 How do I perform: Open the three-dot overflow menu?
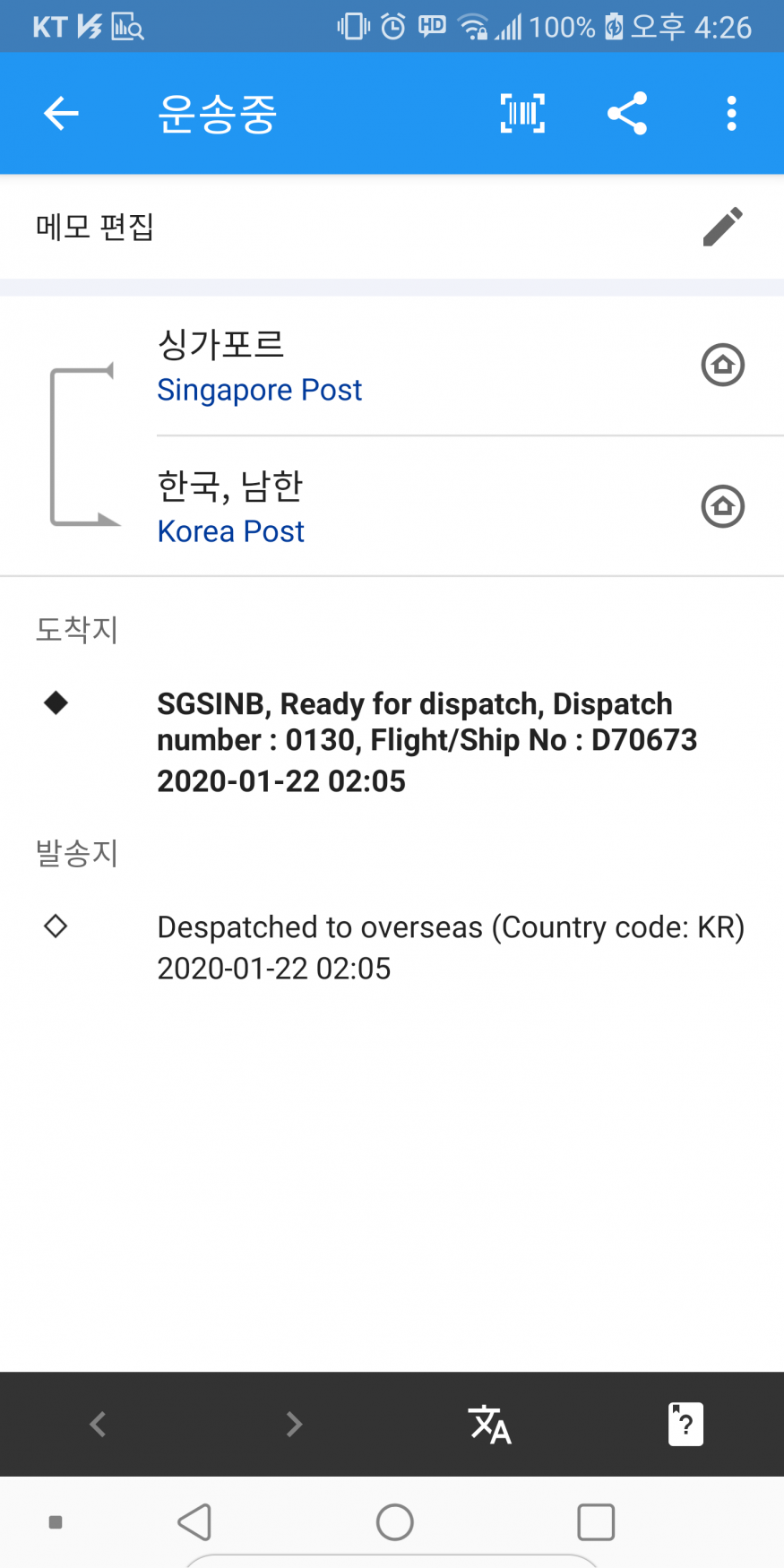732,114
